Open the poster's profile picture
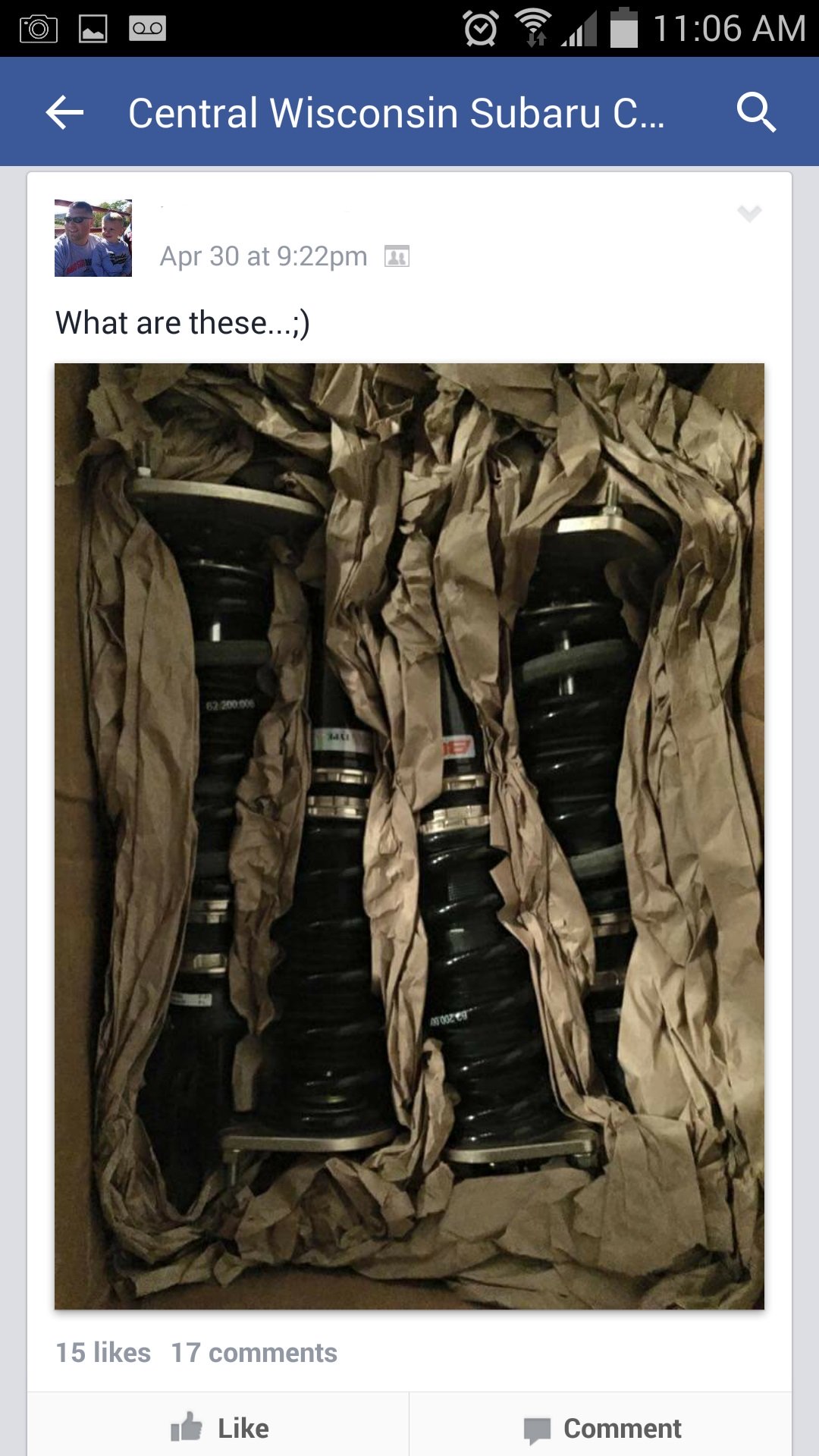This screenshot has height=1456, width=819. click(93, 238)
